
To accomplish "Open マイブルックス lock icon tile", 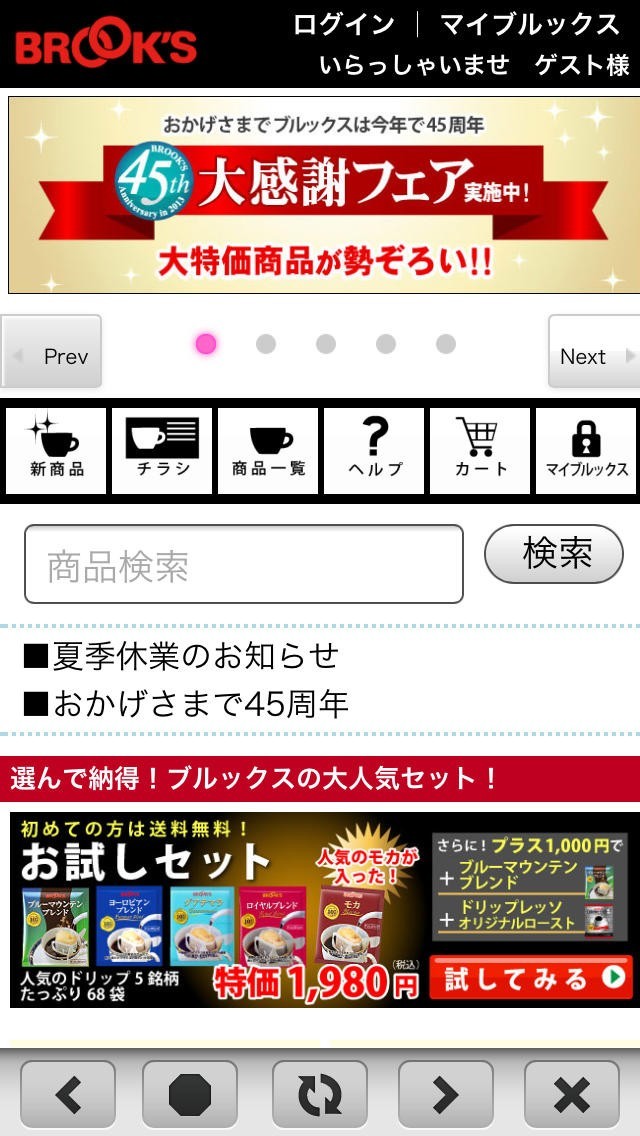I will 586,451.
